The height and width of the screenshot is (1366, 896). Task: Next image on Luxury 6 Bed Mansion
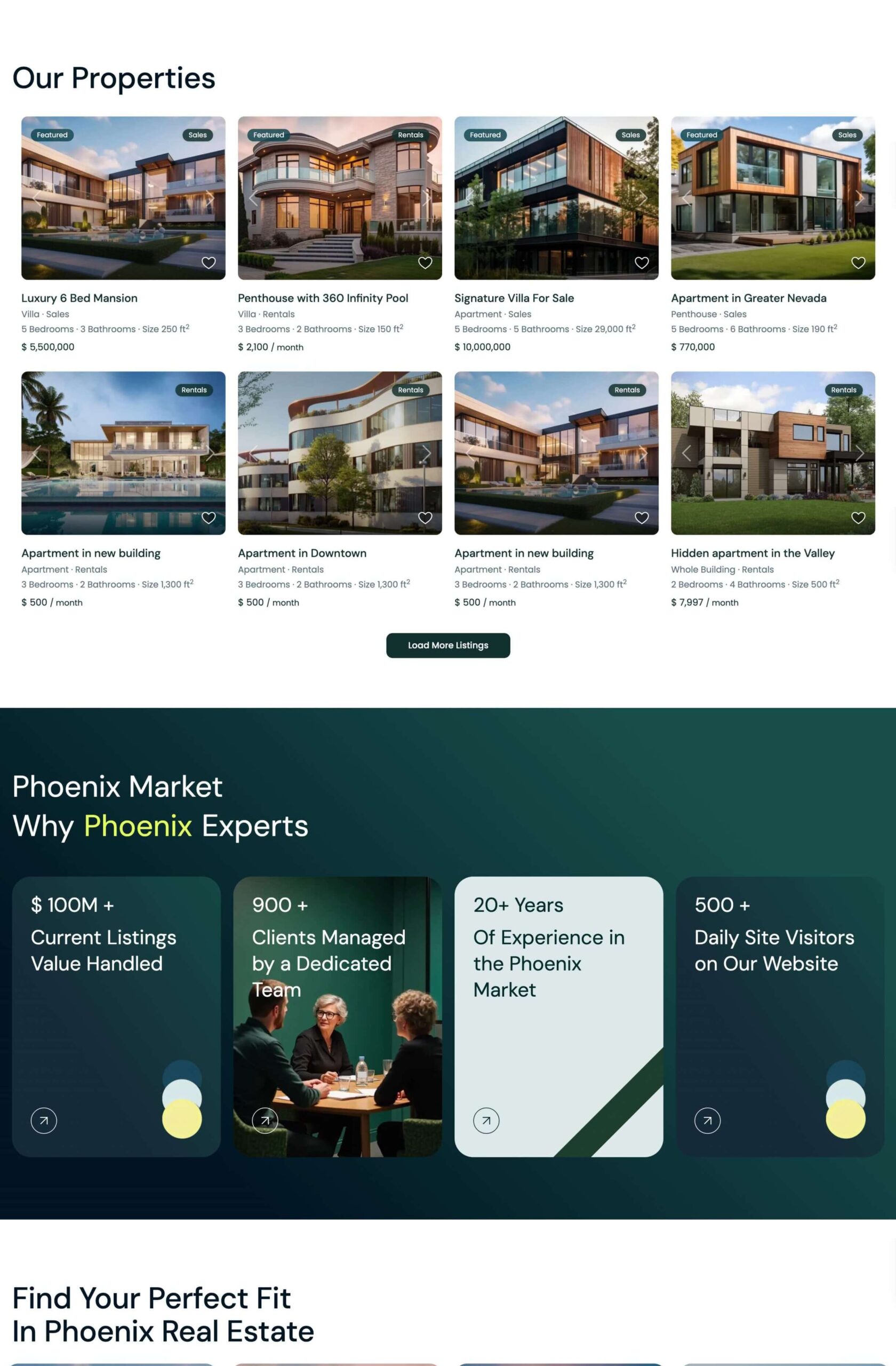210,198
